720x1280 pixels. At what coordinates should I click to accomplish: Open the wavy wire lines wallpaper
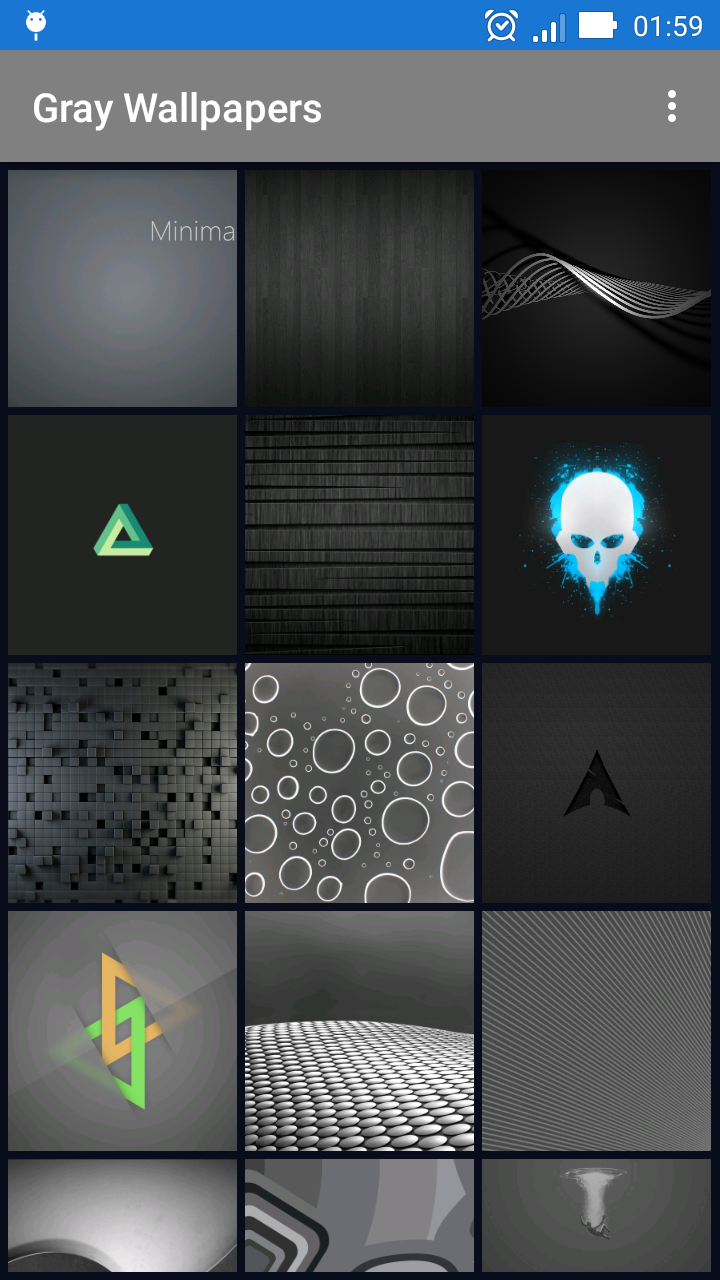tap(596, 287)
